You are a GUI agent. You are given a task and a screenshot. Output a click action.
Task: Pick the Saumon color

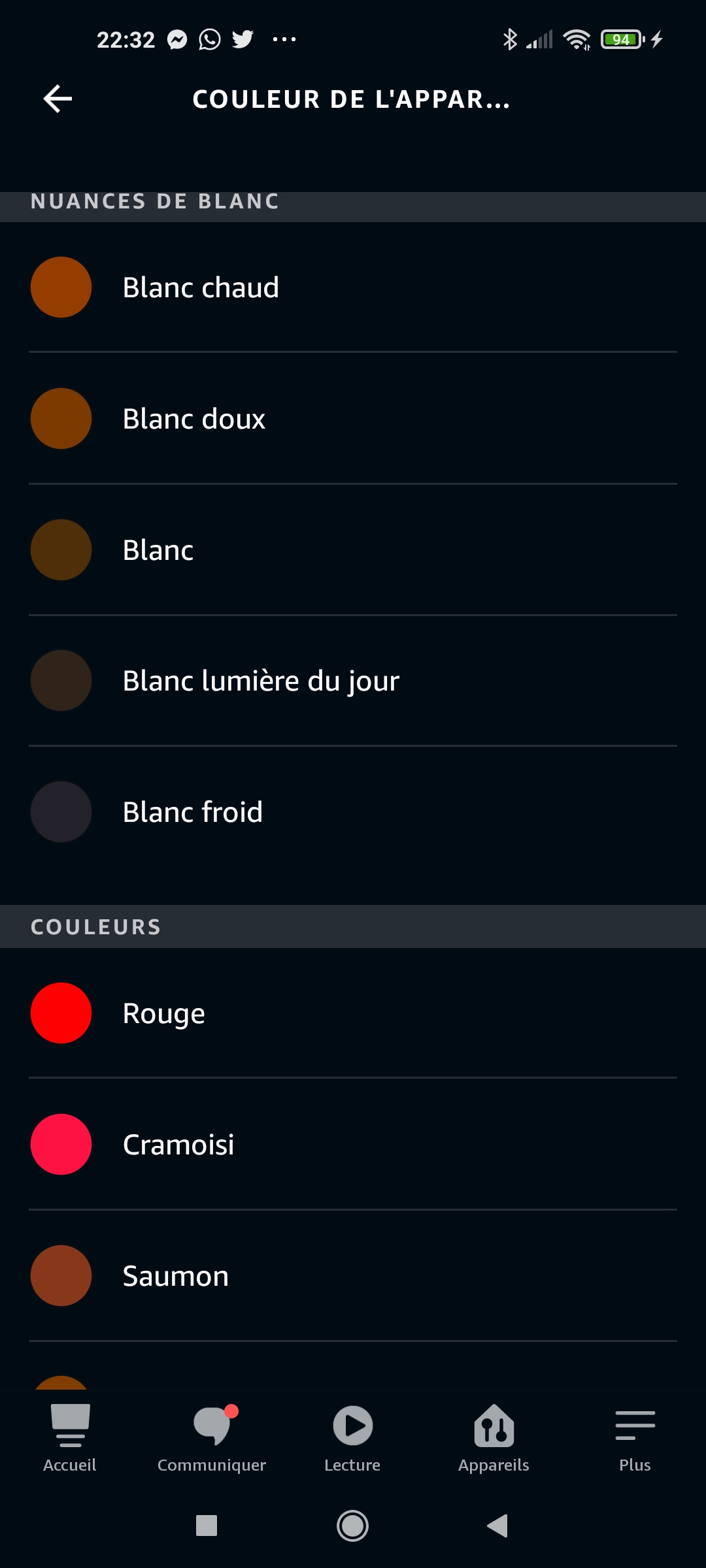pyautogui.click(x=353, y=1276)
